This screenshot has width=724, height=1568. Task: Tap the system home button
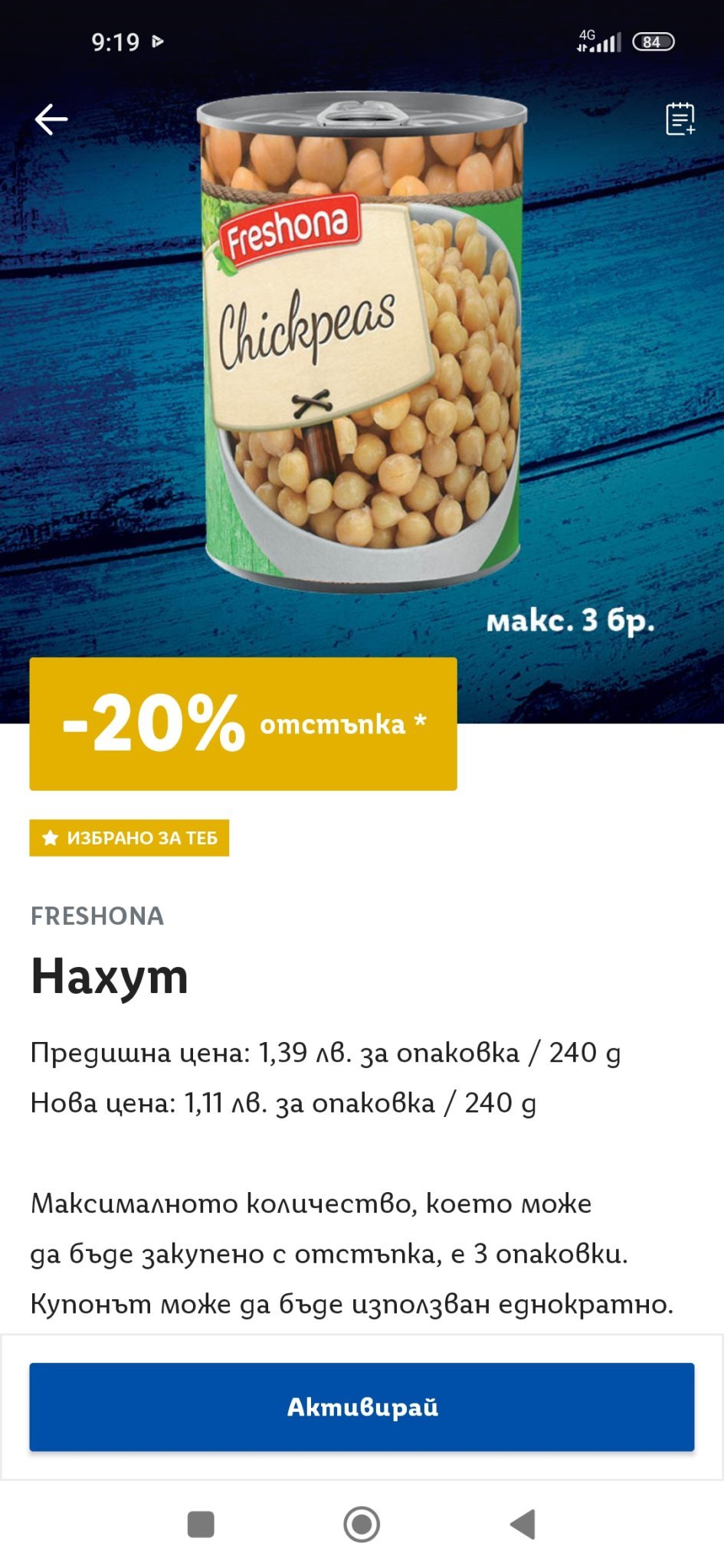click(x=362, y=1524)
